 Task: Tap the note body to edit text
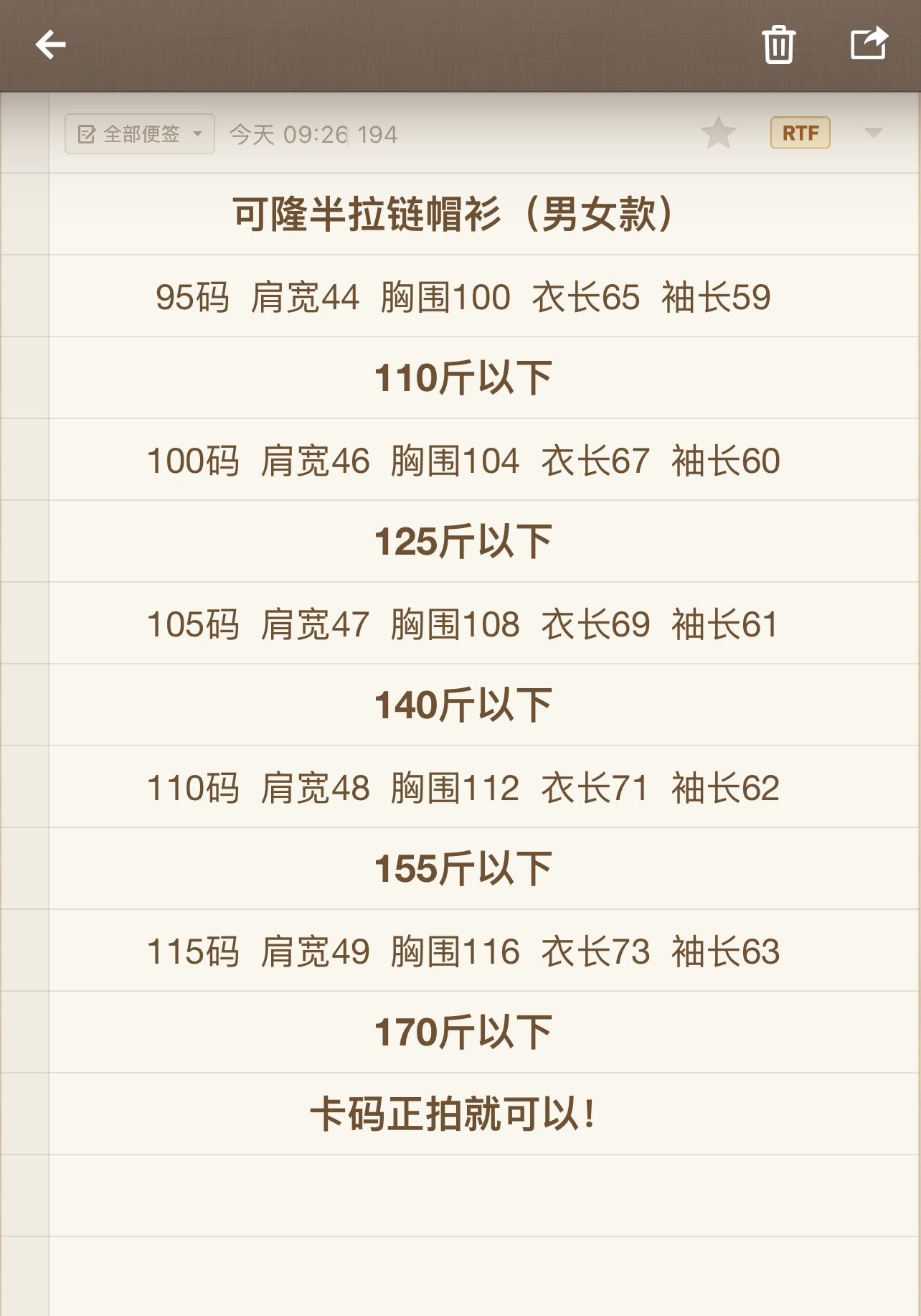point(463,624)
